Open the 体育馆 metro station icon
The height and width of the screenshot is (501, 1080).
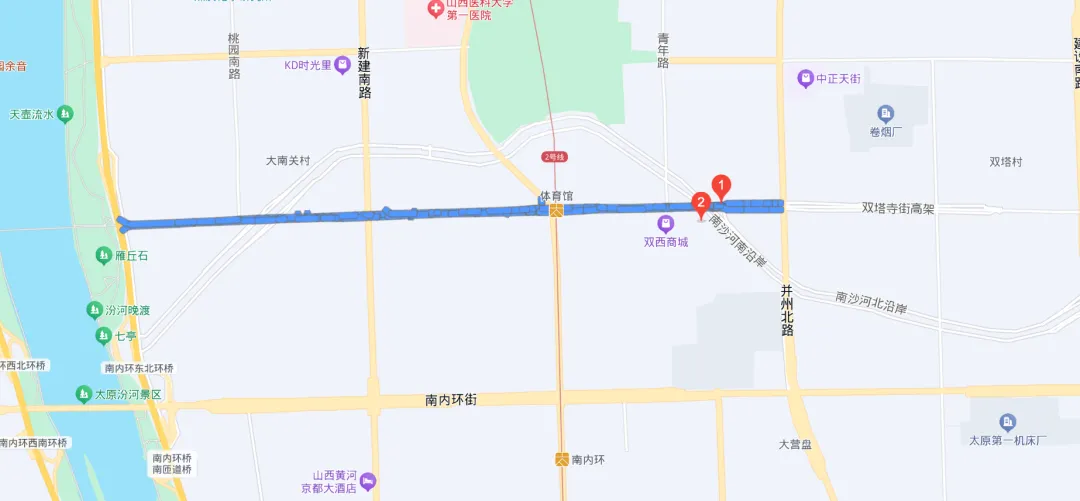(x=557, y=210)
